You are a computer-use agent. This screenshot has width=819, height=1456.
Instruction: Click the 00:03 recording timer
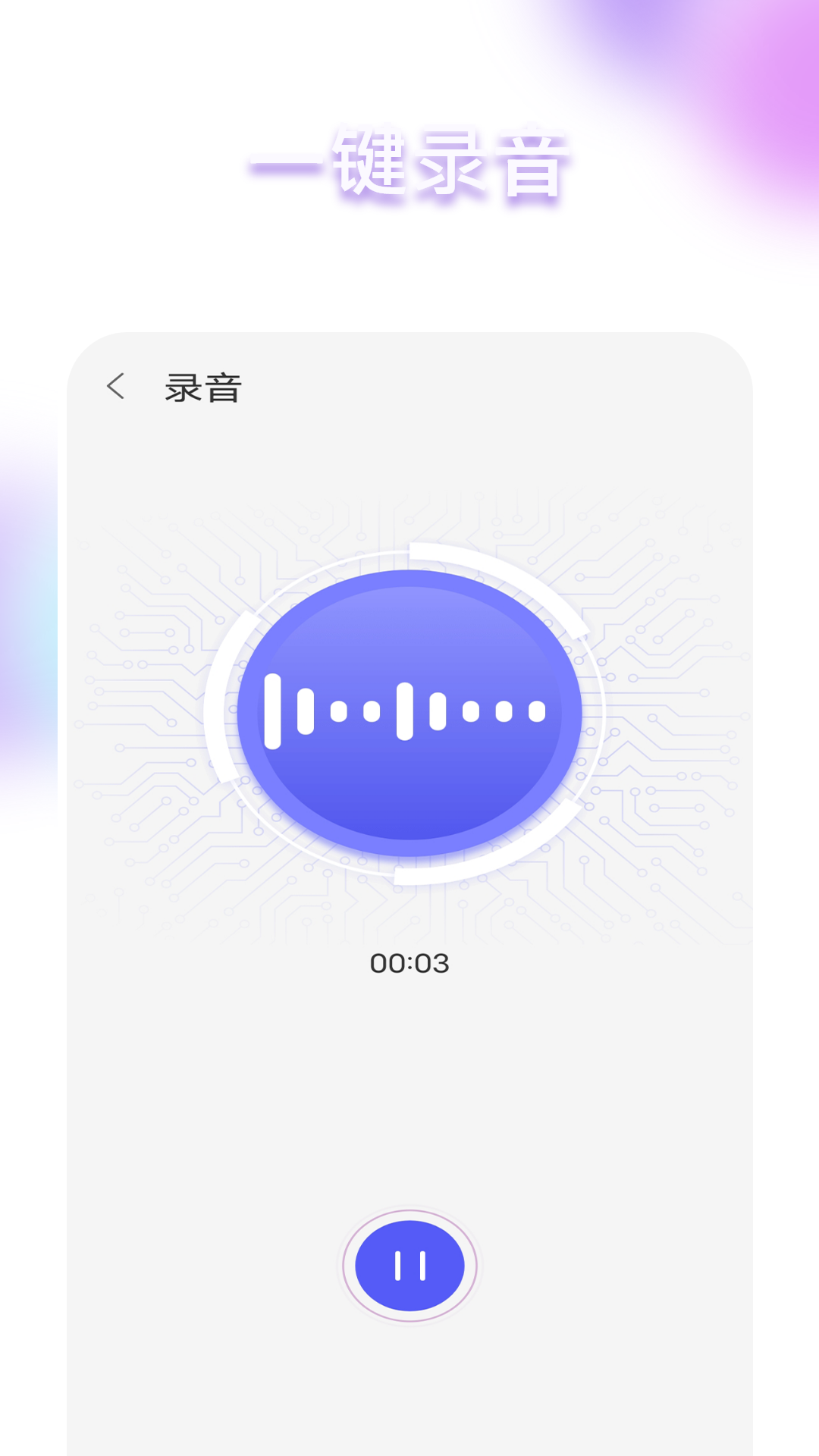[x=409, y=964]
